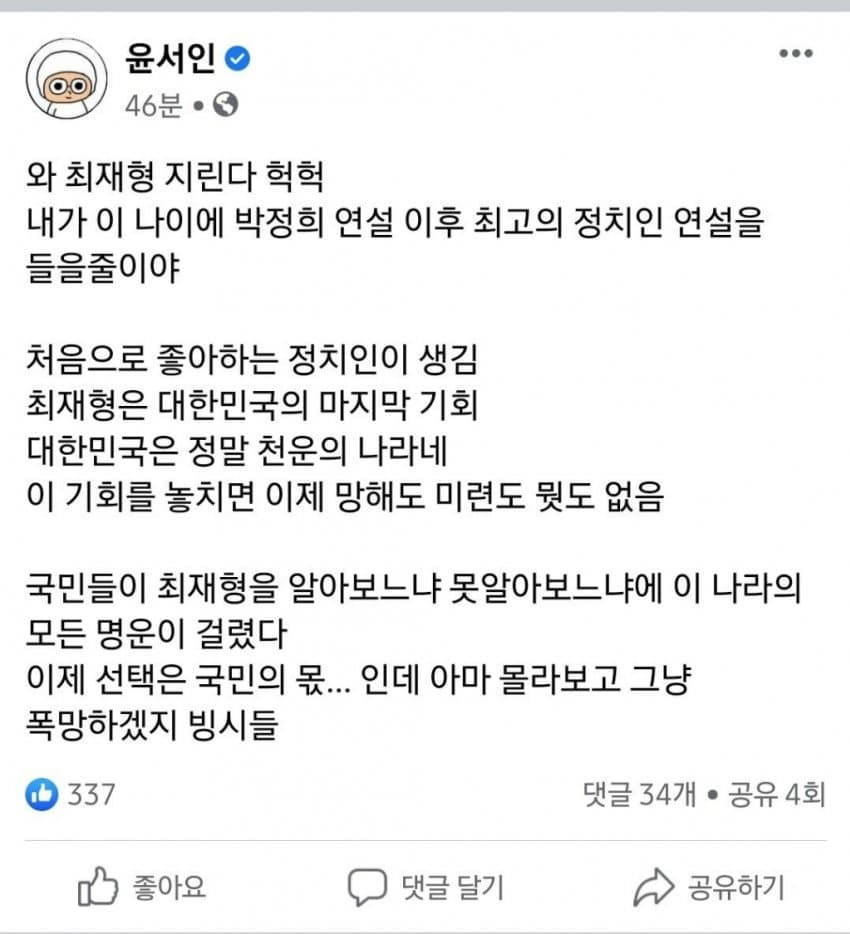
Task: Share the post via 공유하기
Action: click(709, 886)
